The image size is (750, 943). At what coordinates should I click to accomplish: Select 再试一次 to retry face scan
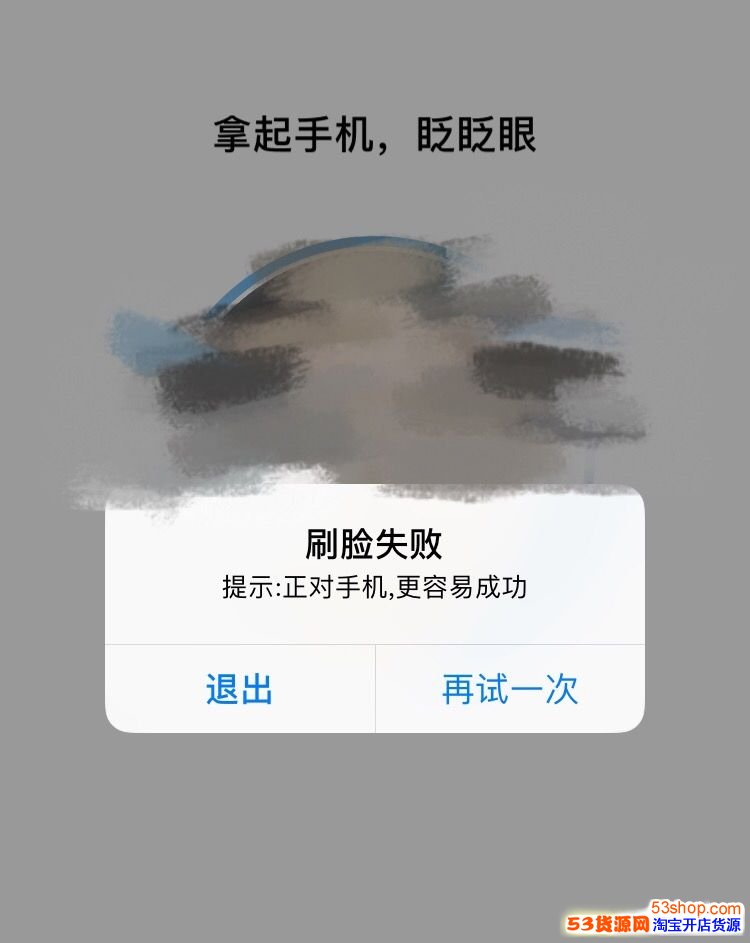click(x=510, y=690)
